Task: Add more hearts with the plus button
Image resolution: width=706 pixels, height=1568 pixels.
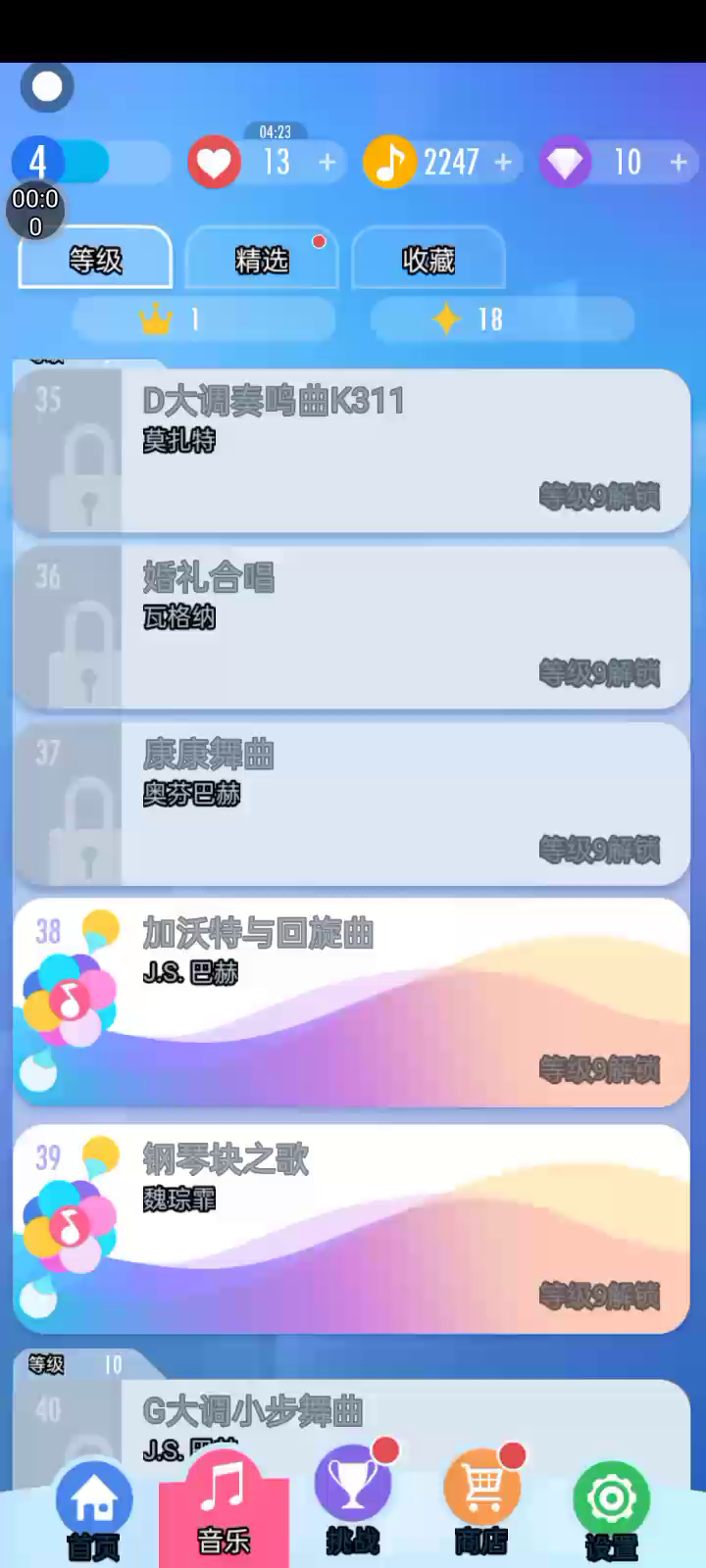Action: pyautogui.click(x=328, y=162)
